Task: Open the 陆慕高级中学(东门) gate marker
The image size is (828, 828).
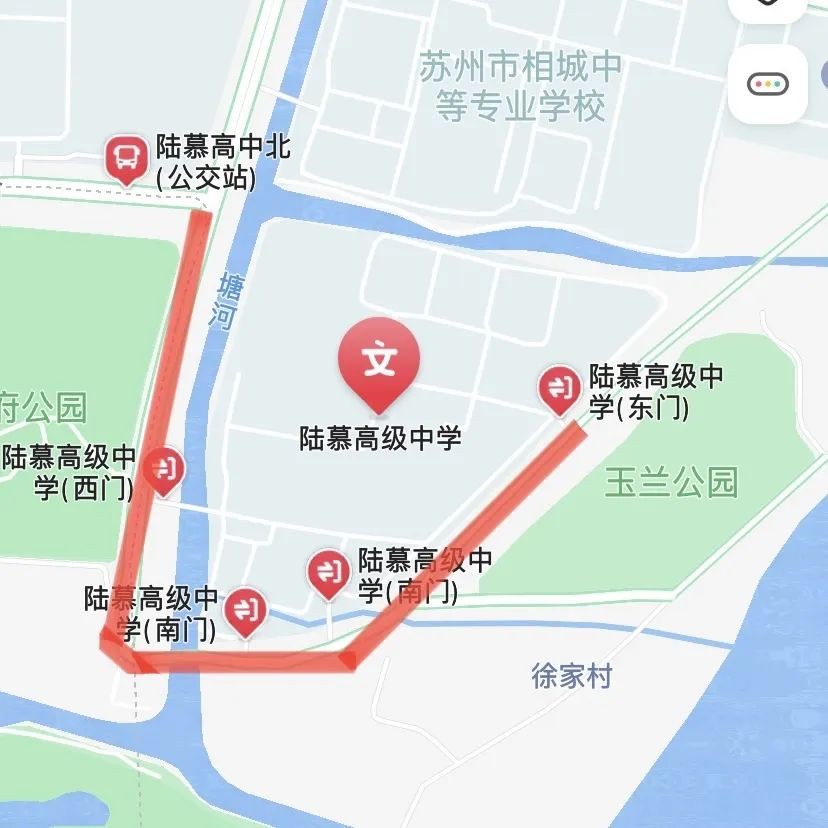Action: pyautogui.click(x=559, y=387)
